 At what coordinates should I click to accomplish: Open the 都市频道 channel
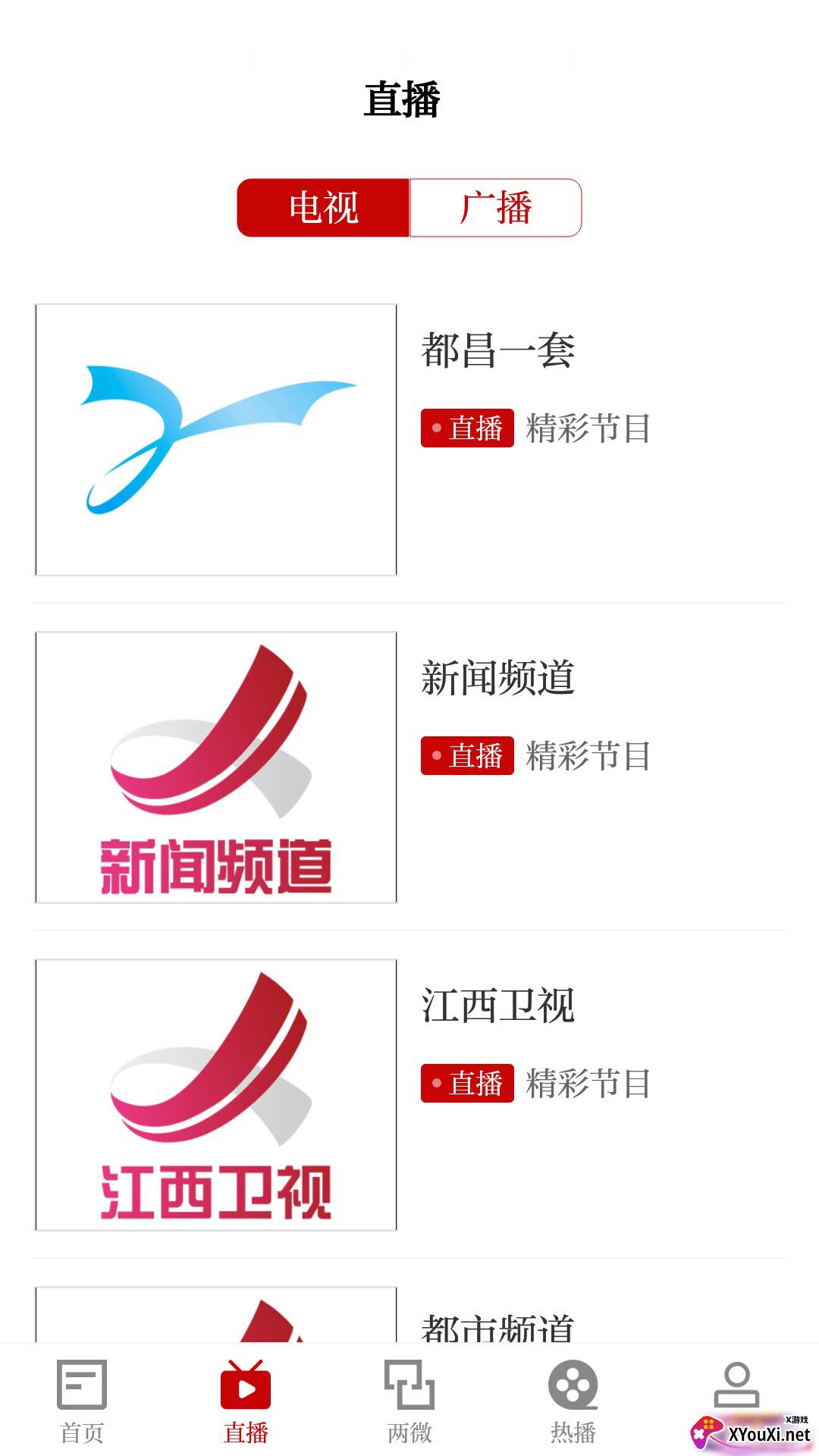click(497, 1326)
